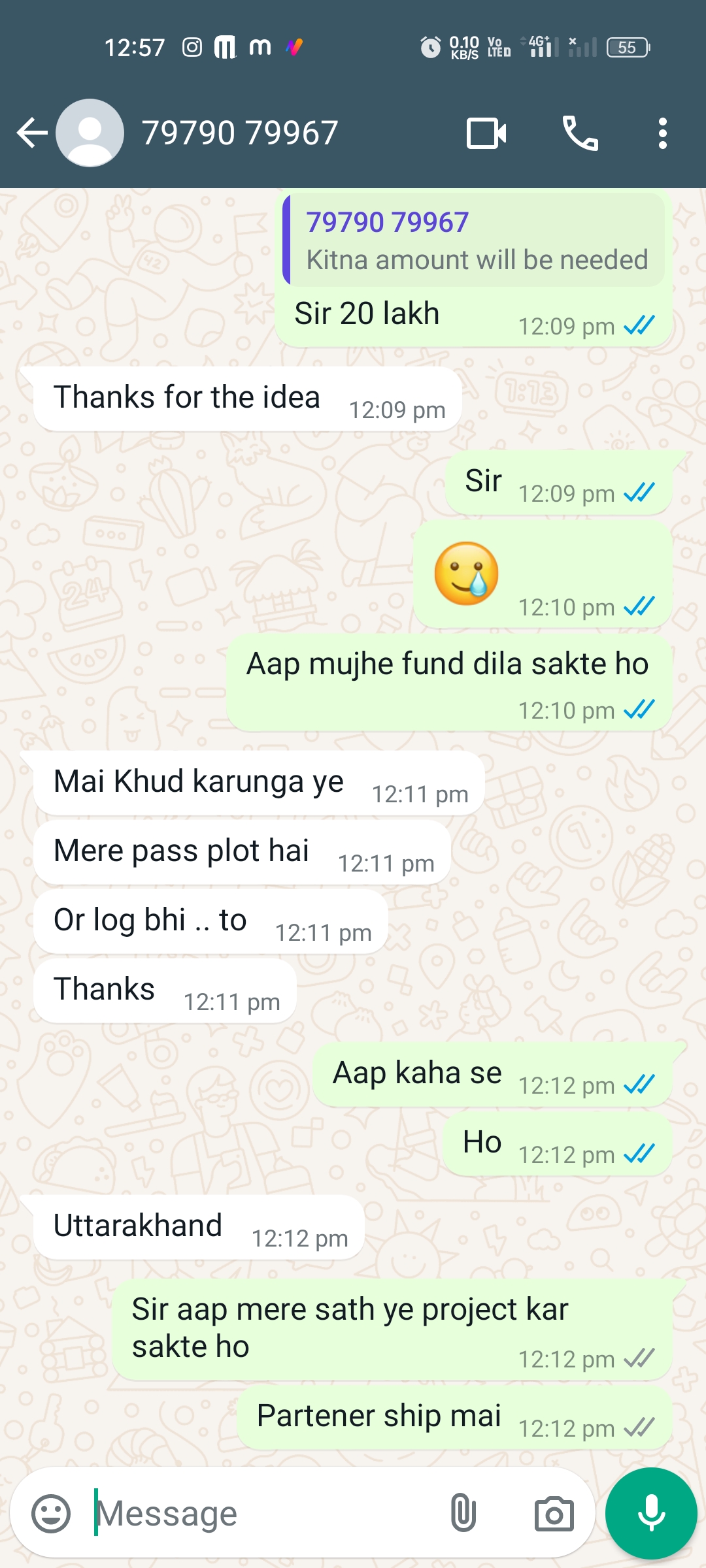Start a video call

tap(486, 133)
